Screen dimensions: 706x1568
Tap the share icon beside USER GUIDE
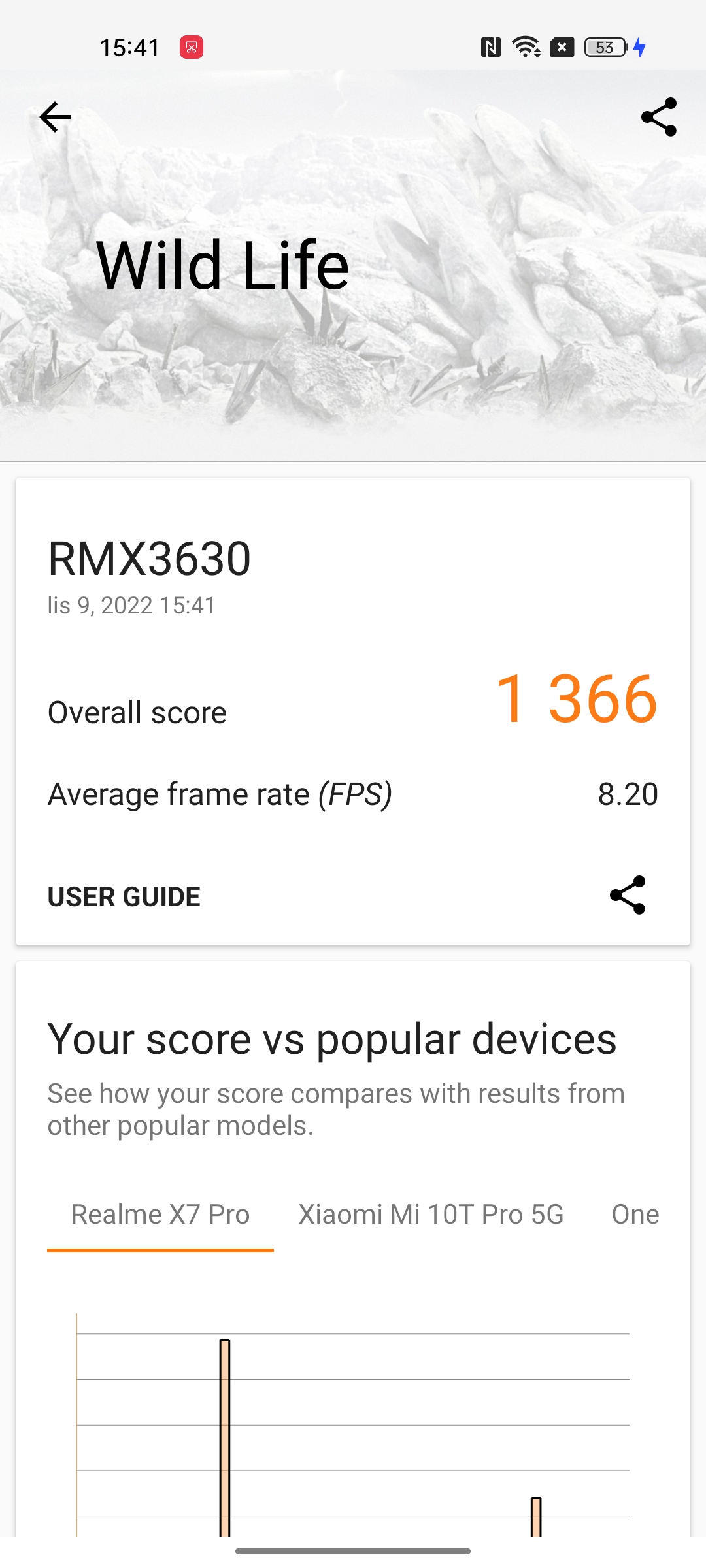(x=628, y=896)
